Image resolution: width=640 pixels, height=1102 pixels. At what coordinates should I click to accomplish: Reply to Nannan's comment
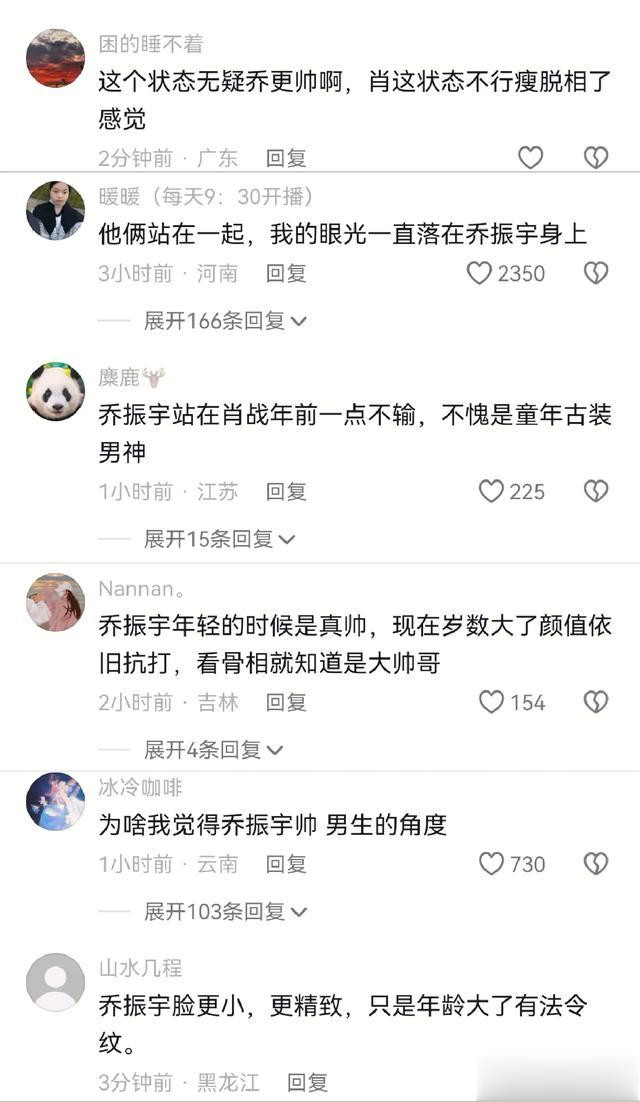[286, 703]
